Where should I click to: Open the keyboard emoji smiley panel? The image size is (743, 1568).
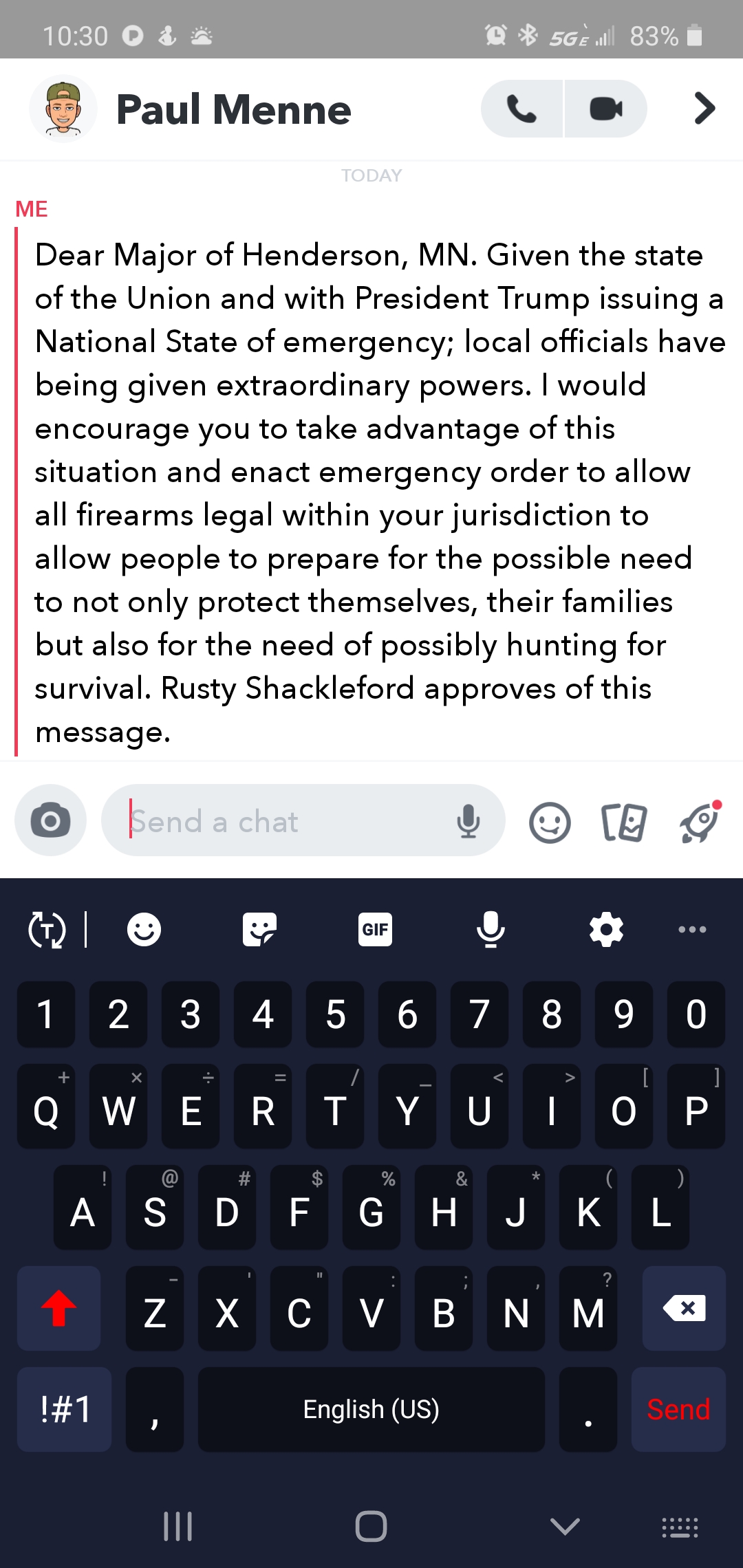[x=144, y=930]
